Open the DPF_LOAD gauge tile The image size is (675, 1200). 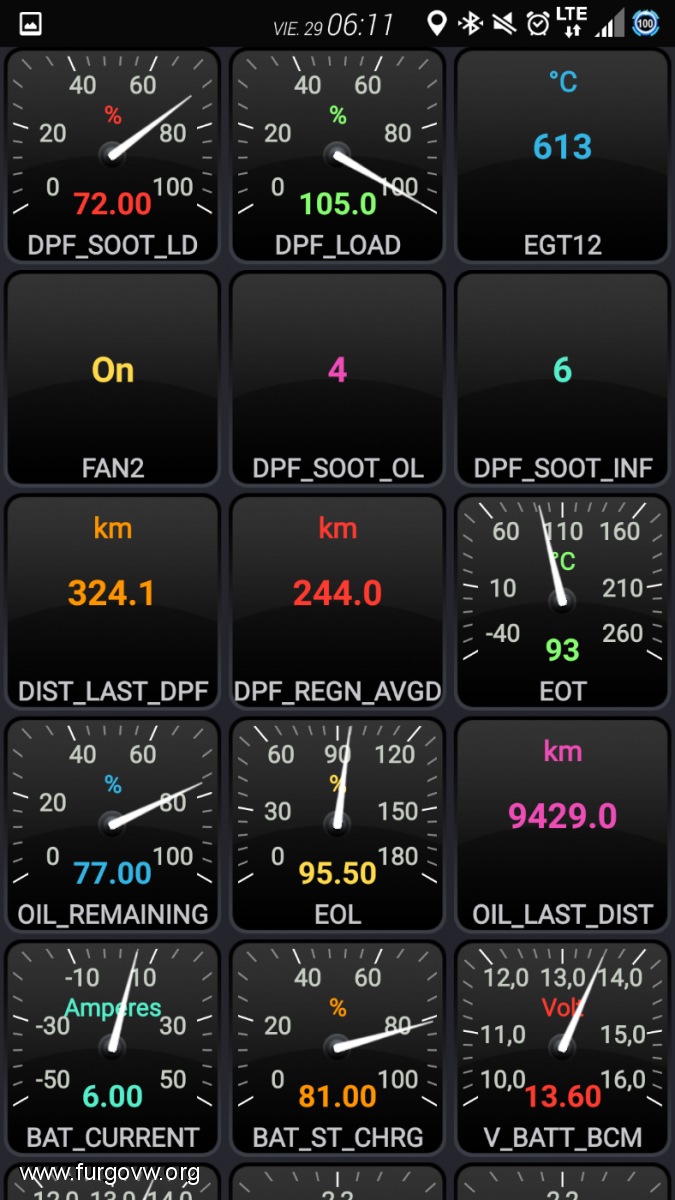pyautogui.click(x=337, y=155)
